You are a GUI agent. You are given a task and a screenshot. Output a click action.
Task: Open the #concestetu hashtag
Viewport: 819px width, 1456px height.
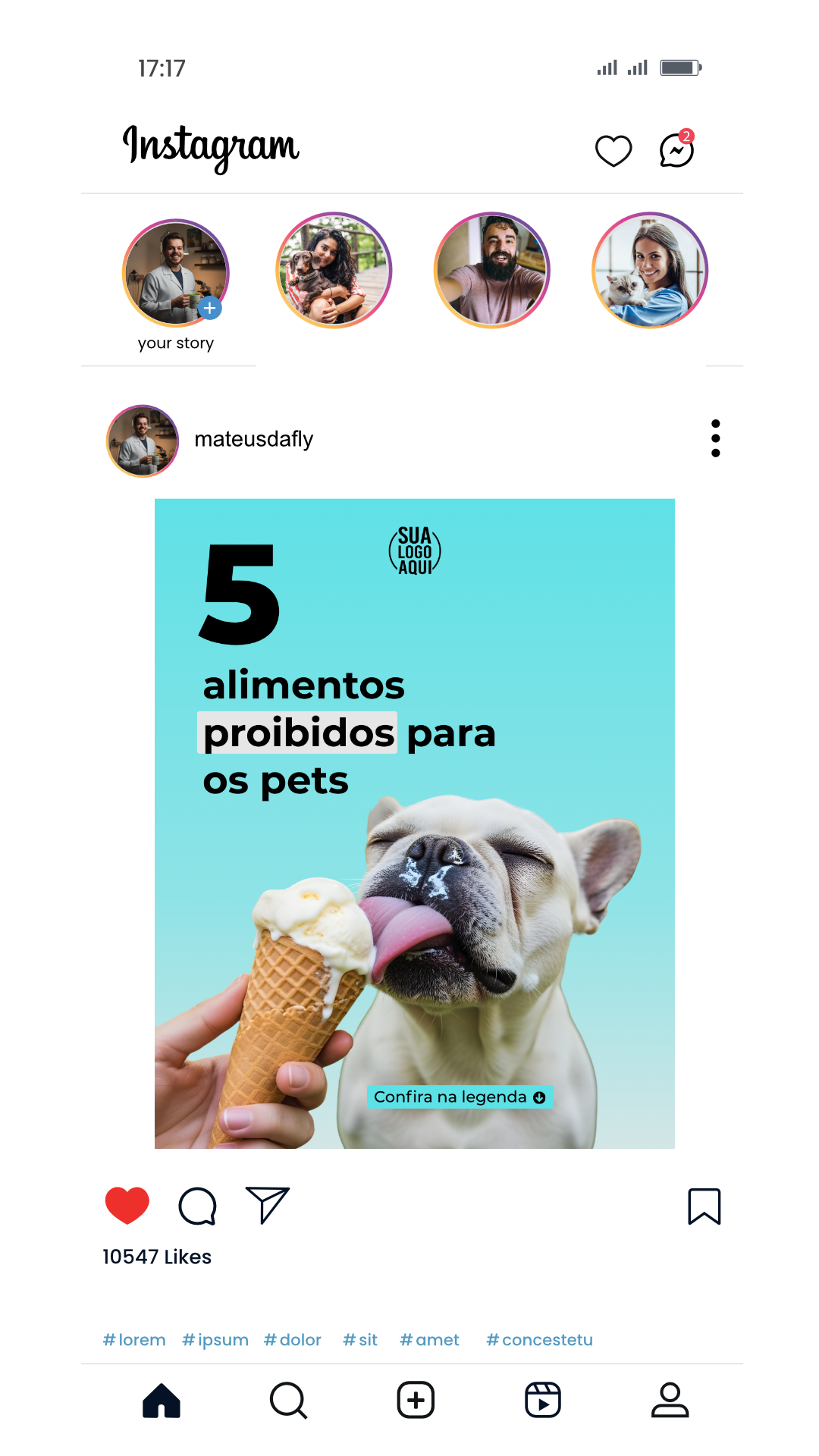(x=540, y=1340)
